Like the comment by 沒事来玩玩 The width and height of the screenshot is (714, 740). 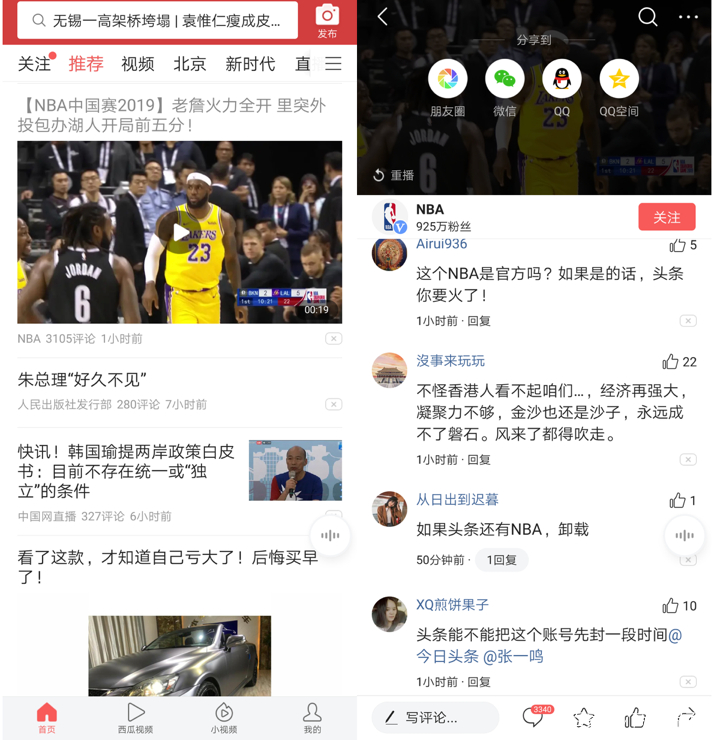click(x=670, y=362)
